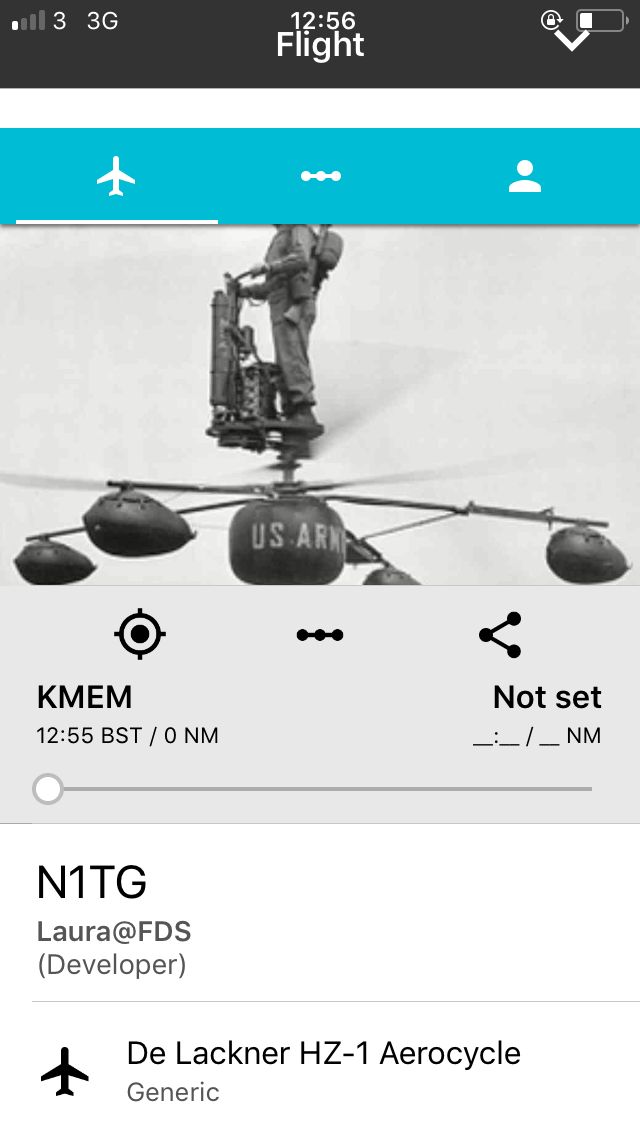Open the KMEM departure details

point(85,697)
